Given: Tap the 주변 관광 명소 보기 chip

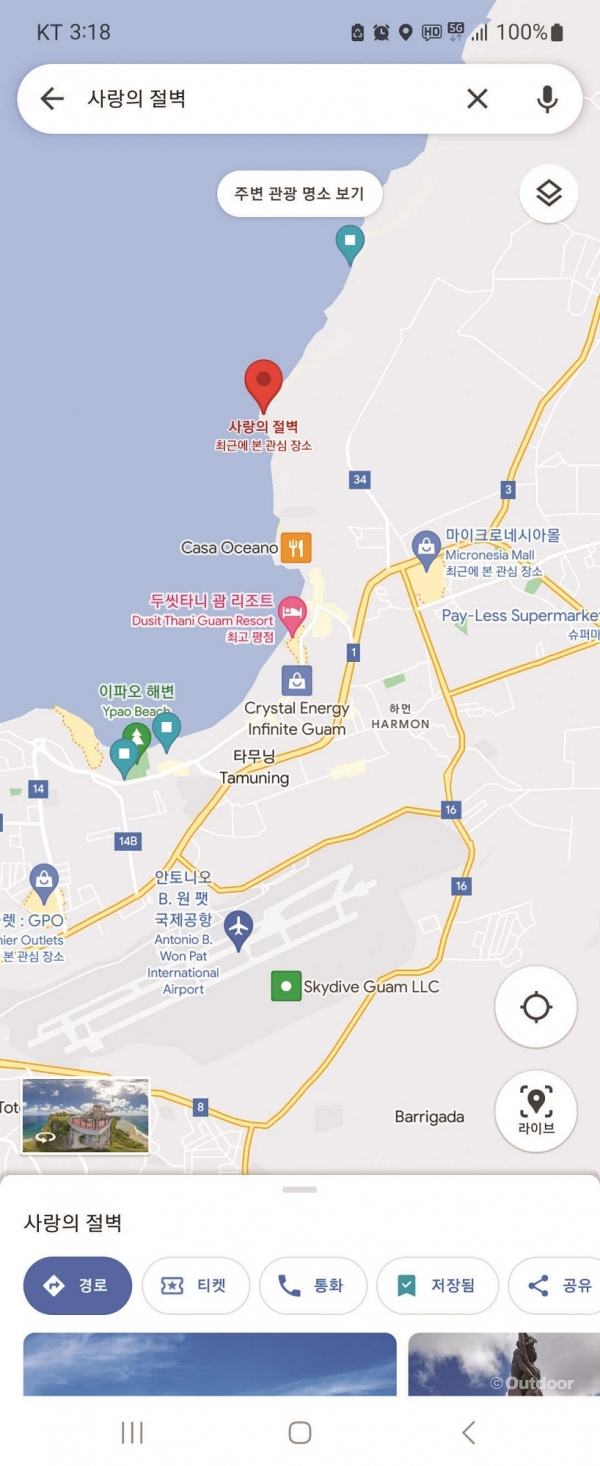Looking at the screenshot, I should point(300,194).
